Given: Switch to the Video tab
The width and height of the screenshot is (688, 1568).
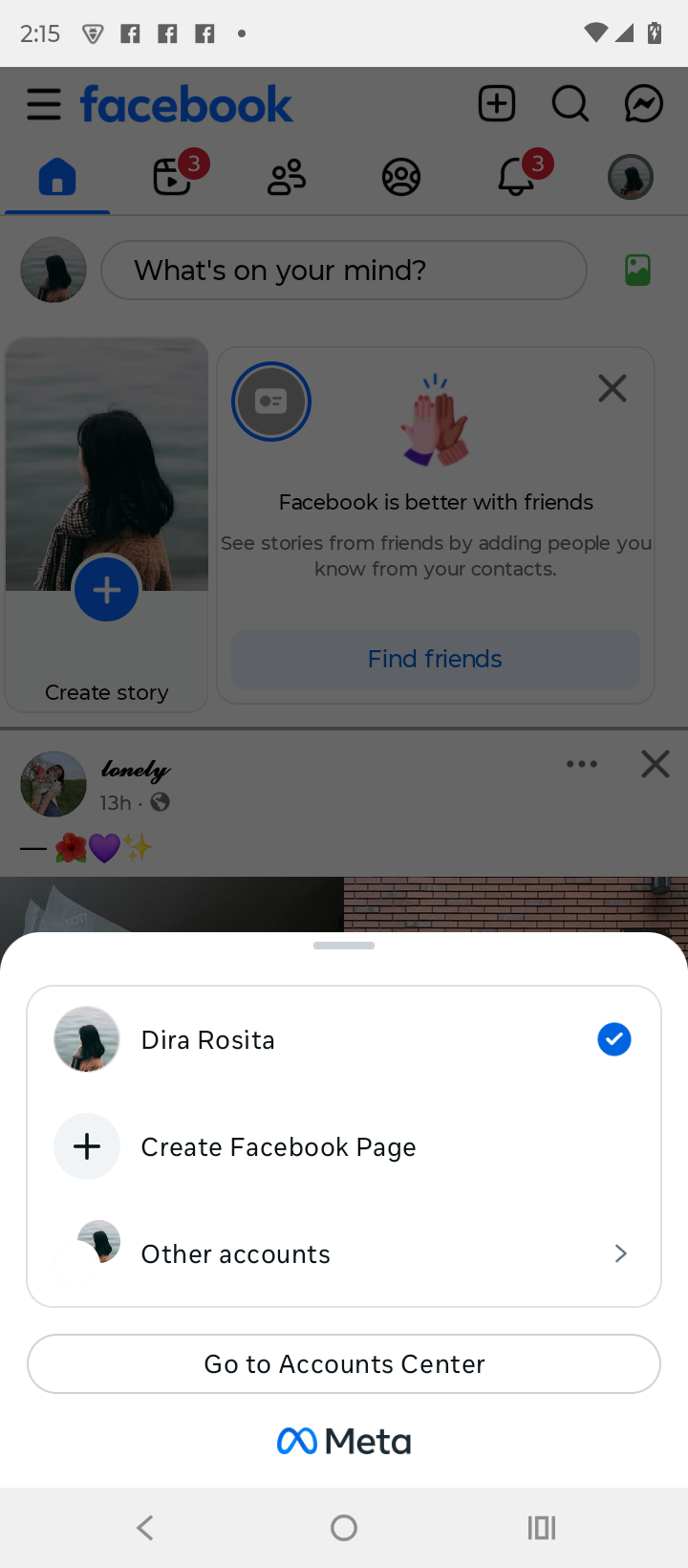Looking at the screenshot, I should click(173, 177).
